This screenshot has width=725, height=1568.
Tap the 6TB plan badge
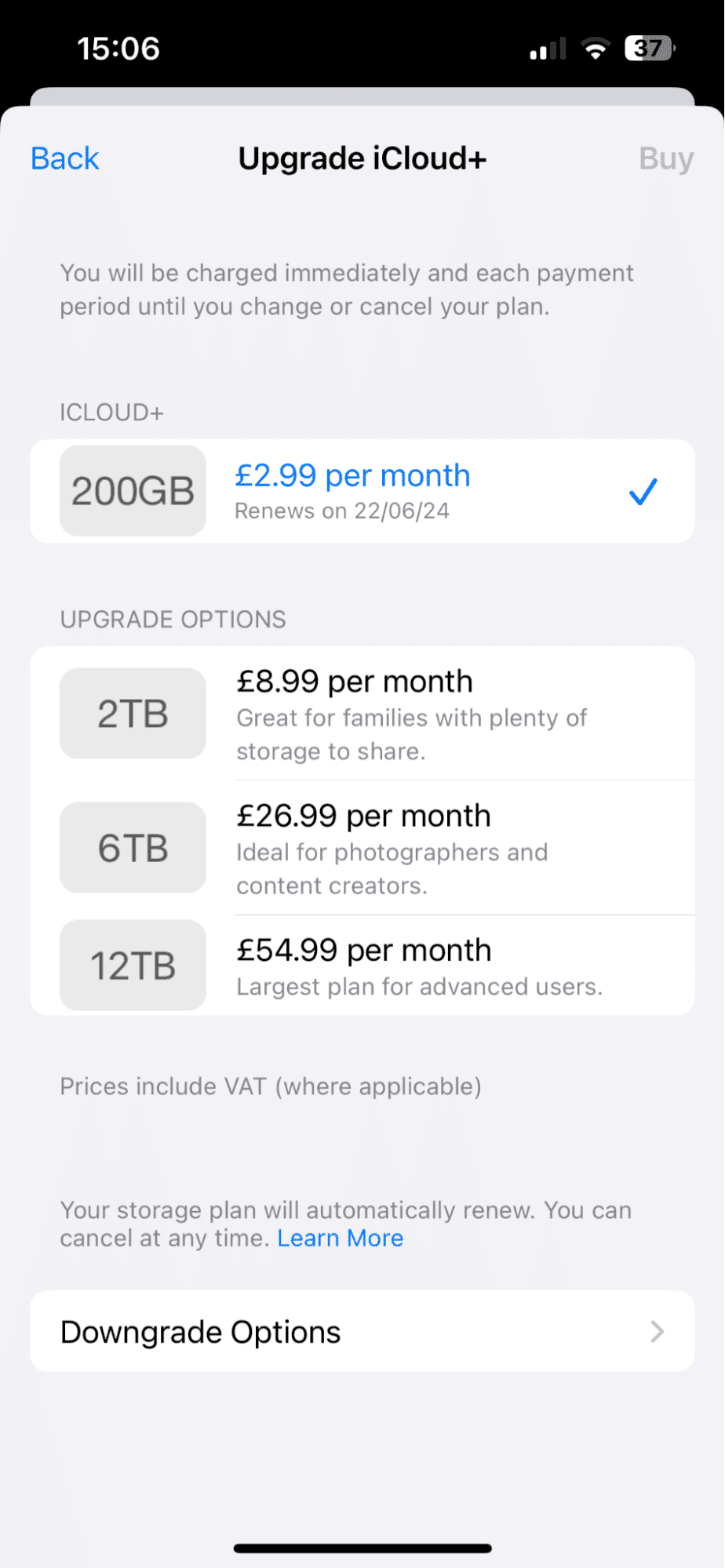(x=132, y=847)
